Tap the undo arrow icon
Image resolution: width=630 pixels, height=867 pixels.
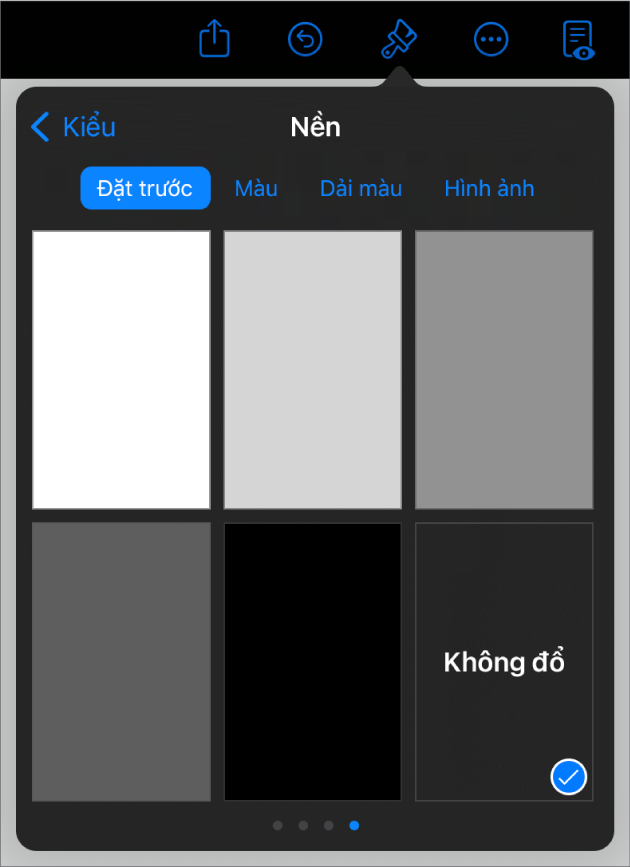pyautogui.click(x=305, y=39)
